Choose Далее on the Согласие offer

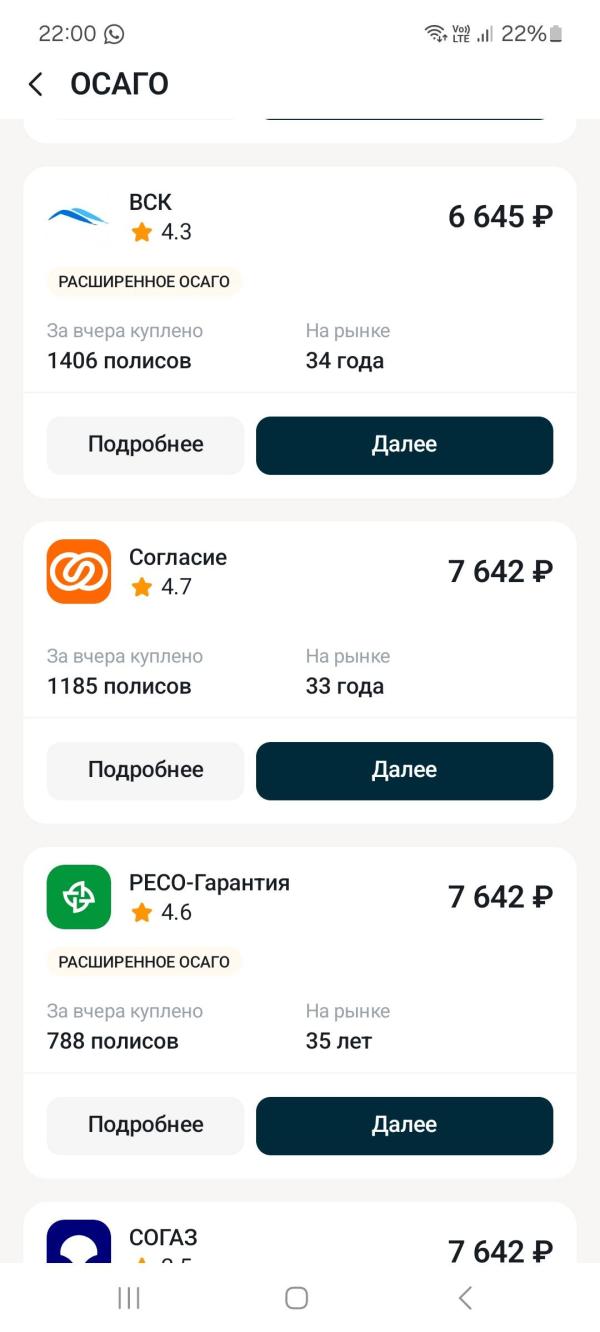[x=404, y=770]
